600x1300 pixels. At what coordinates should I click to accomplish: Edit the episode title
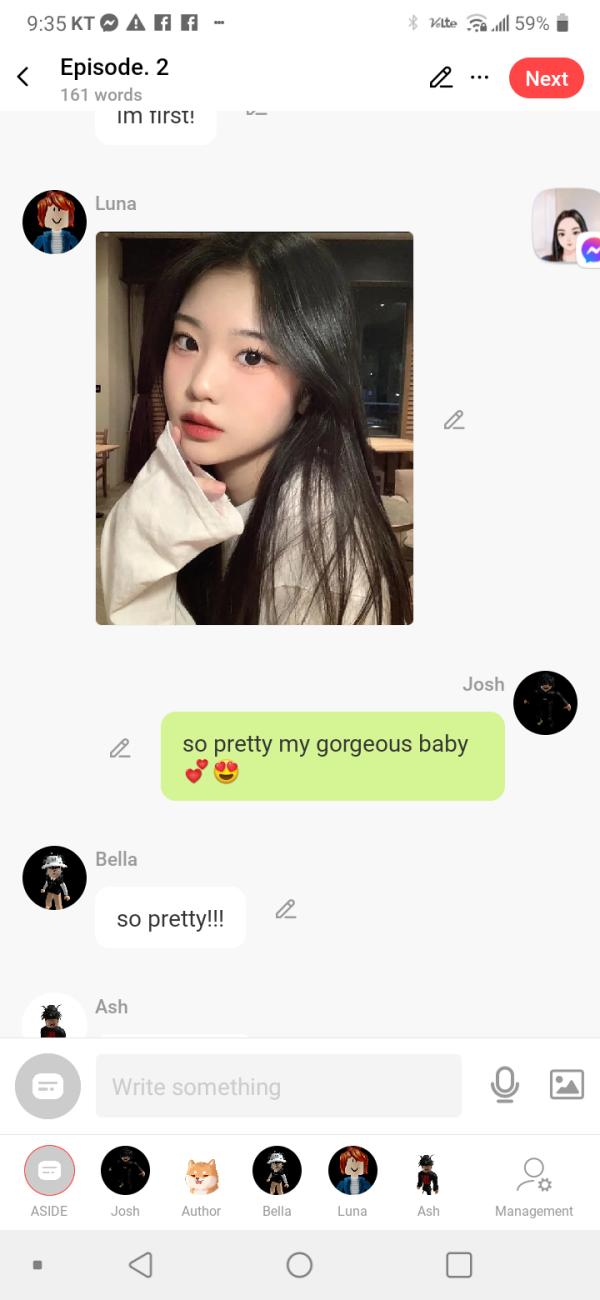[440, 78]
